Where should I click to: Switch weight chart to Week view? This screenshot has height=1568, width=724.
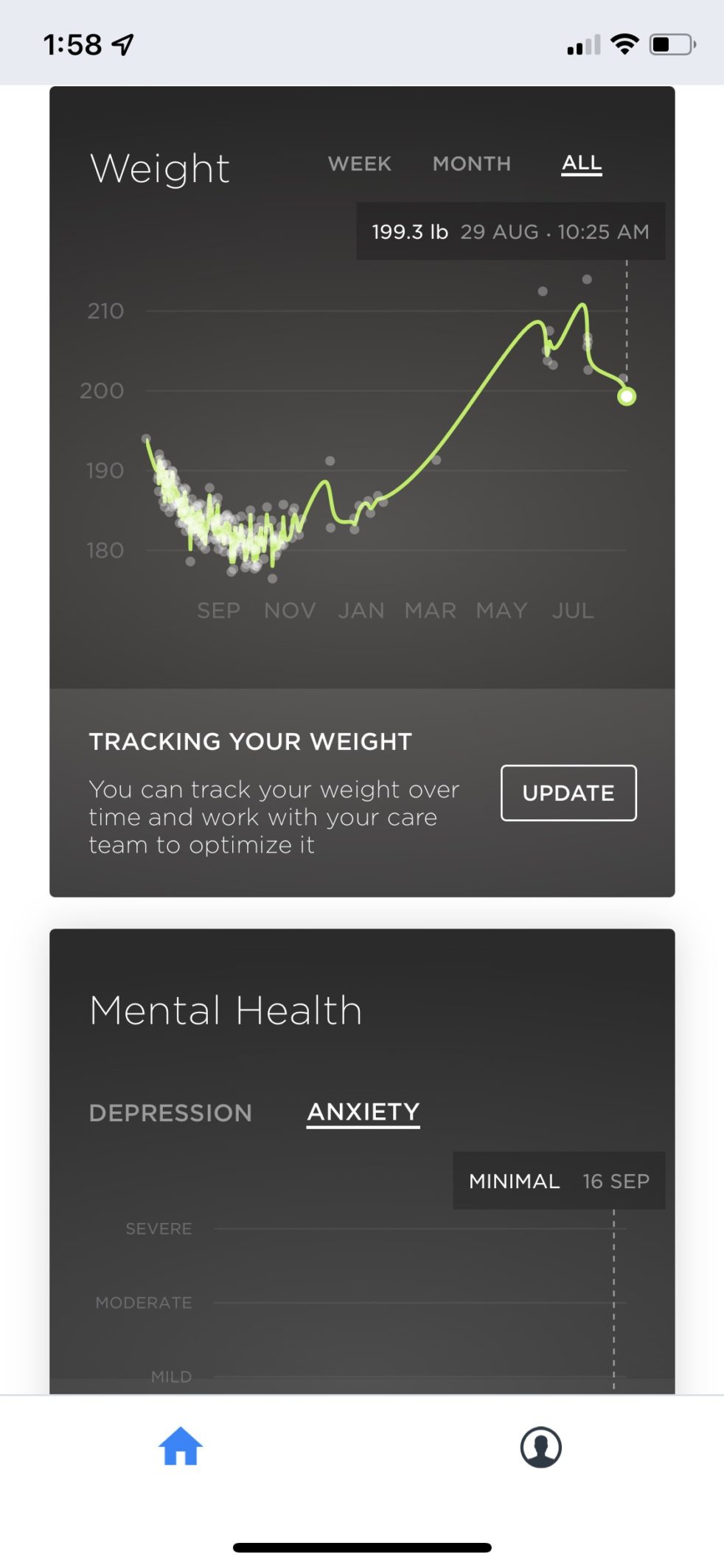pos(359,164)
